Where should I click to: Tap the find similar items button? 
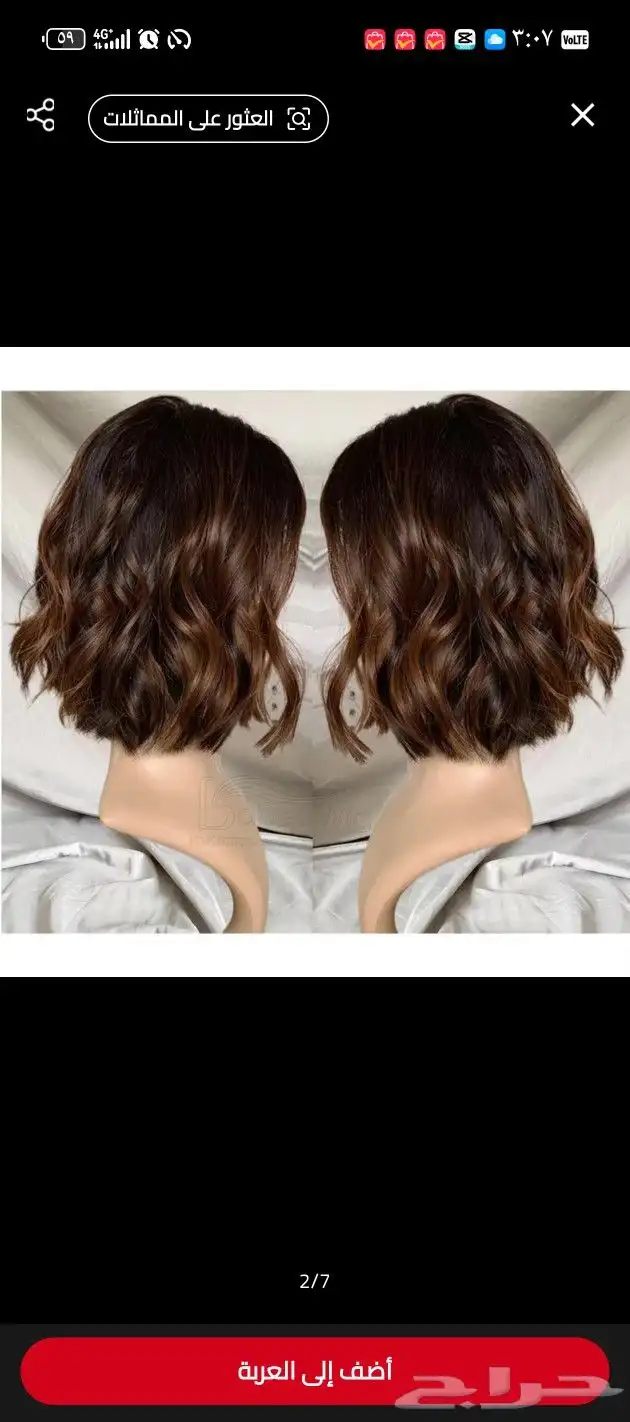point(208,119)
